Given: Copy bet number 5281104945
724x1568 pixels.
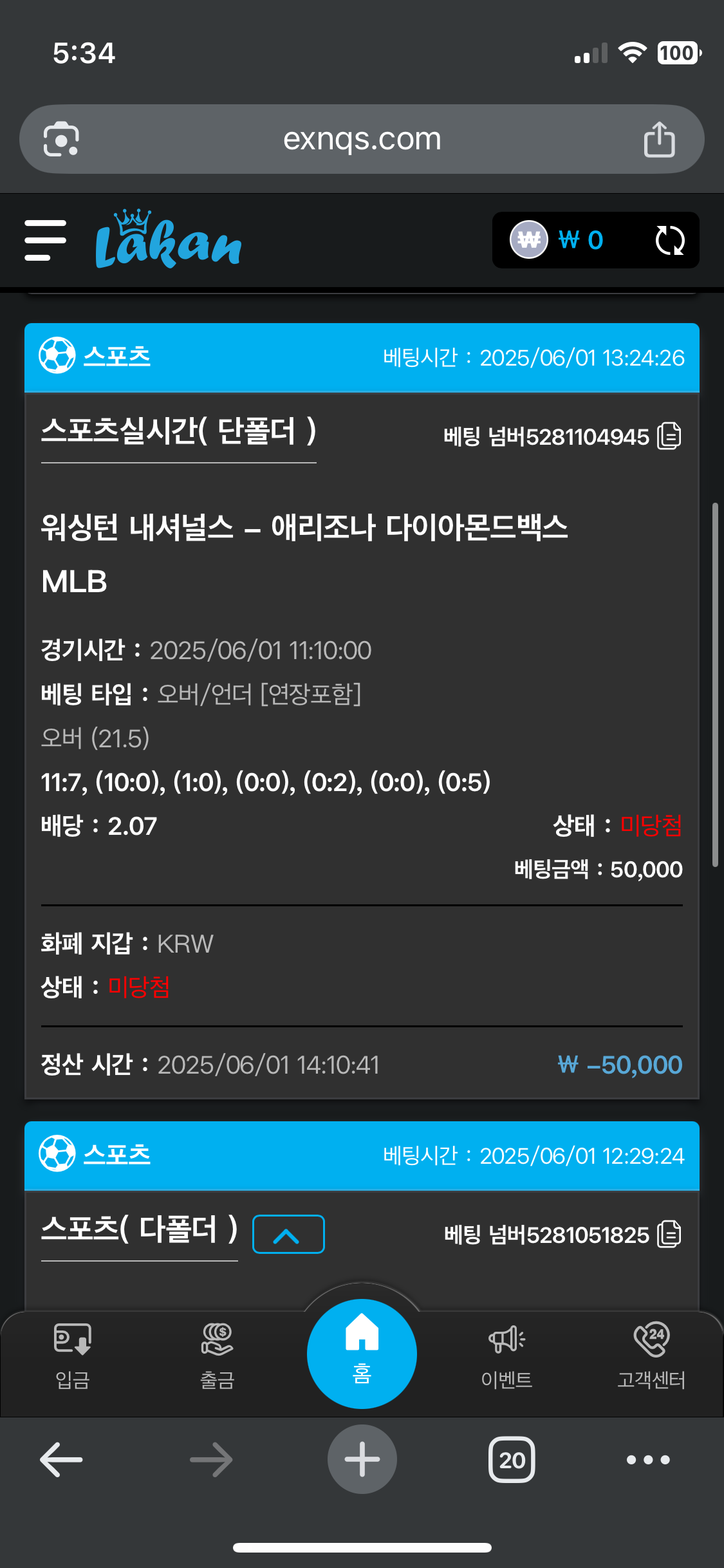Looking at the screenshot, I should pyautogui.click(x=669, y=436).
